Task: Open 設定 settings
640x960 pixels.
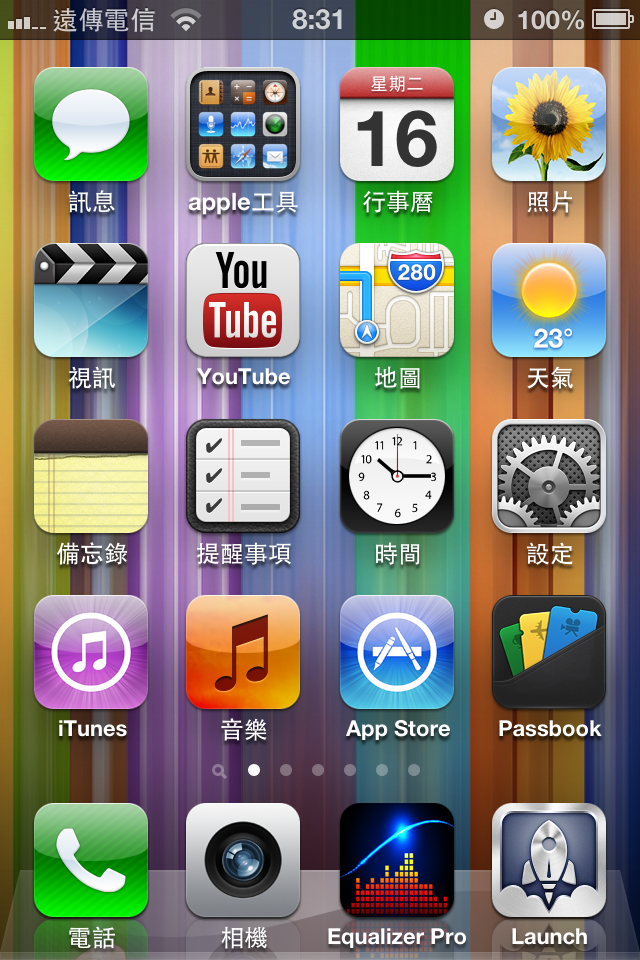Action: pyautogui.click(x=548, y=476)
